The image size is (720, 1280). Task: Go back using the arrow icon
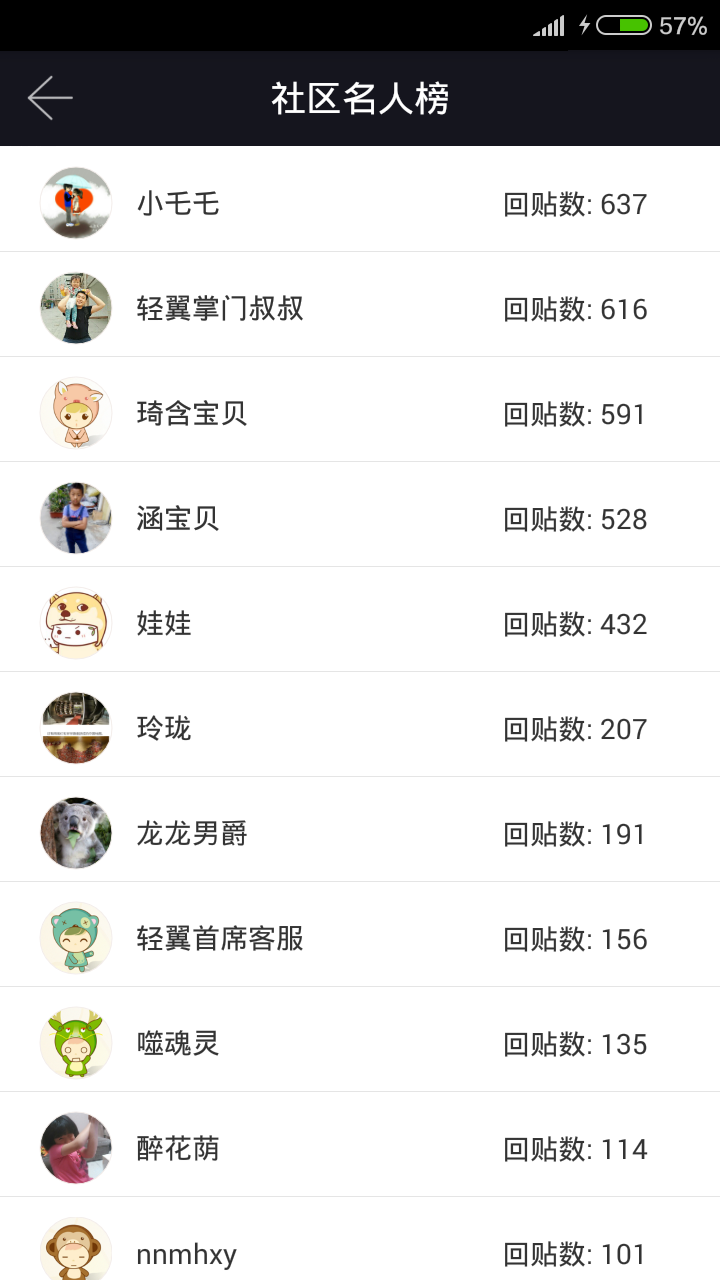[50, 98]
